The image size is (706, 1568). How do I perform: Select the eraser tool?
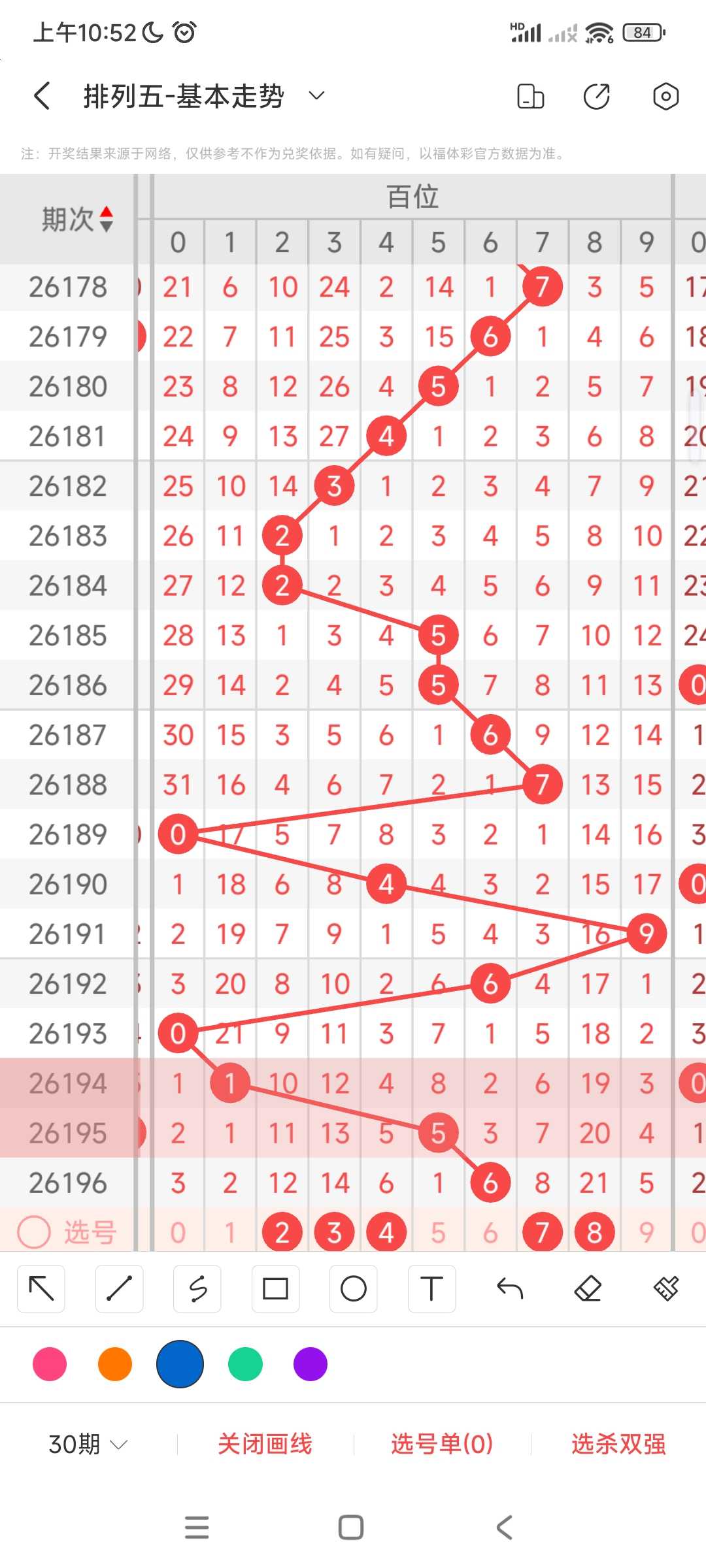(x=588, y=1288)
